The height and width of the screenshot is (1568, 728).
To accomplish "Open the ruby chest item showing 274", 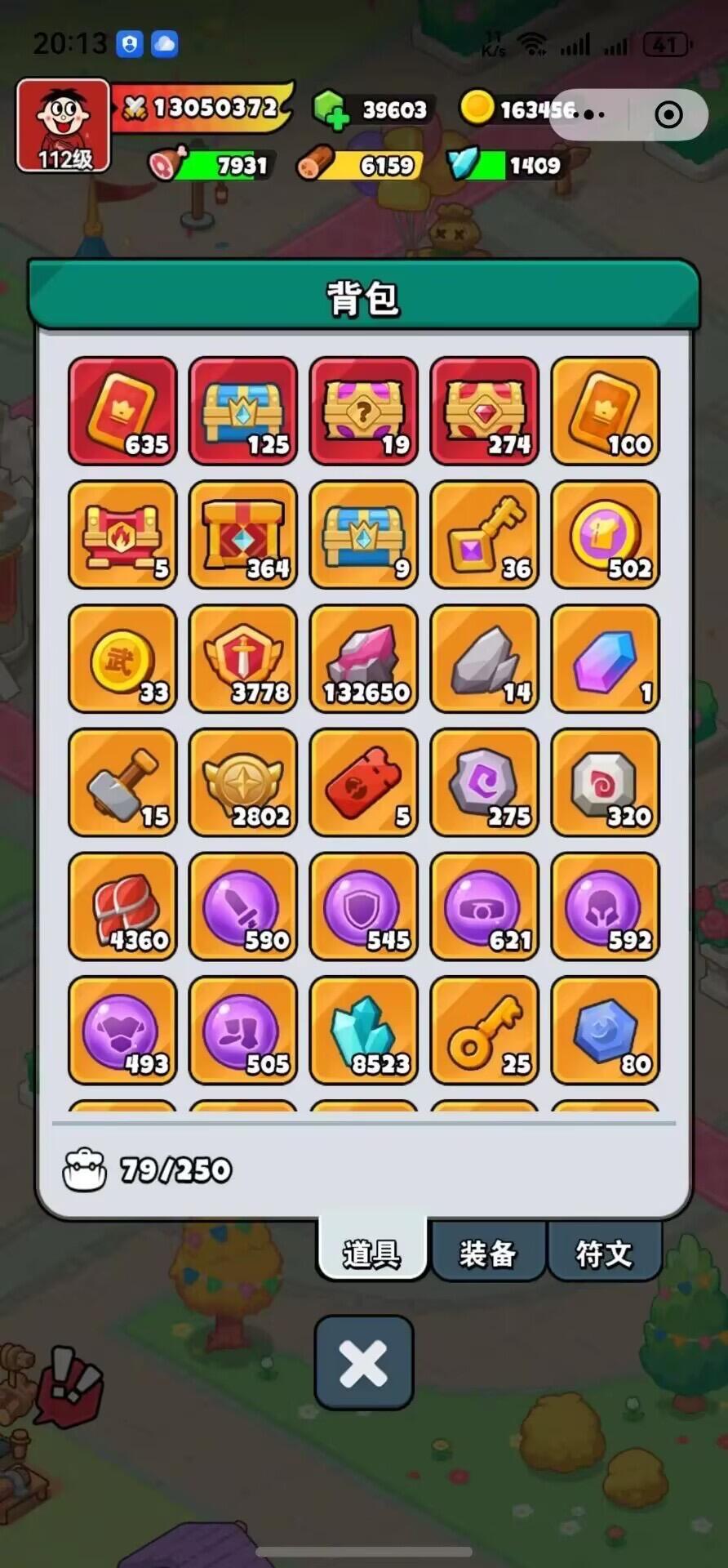I will point(484,411).
